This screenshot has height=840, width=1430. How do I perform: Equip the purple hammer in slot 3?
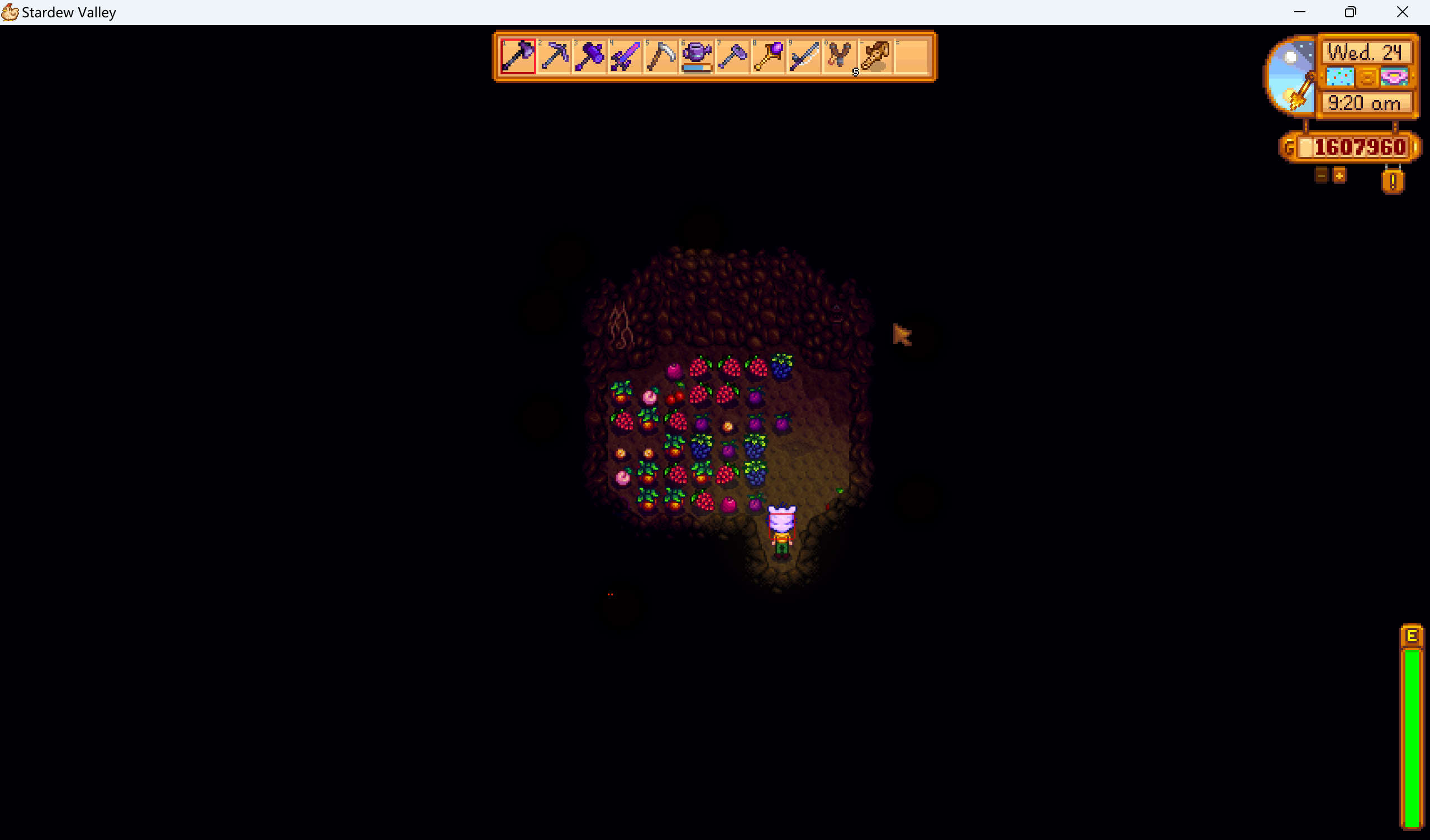pos(589,57)
